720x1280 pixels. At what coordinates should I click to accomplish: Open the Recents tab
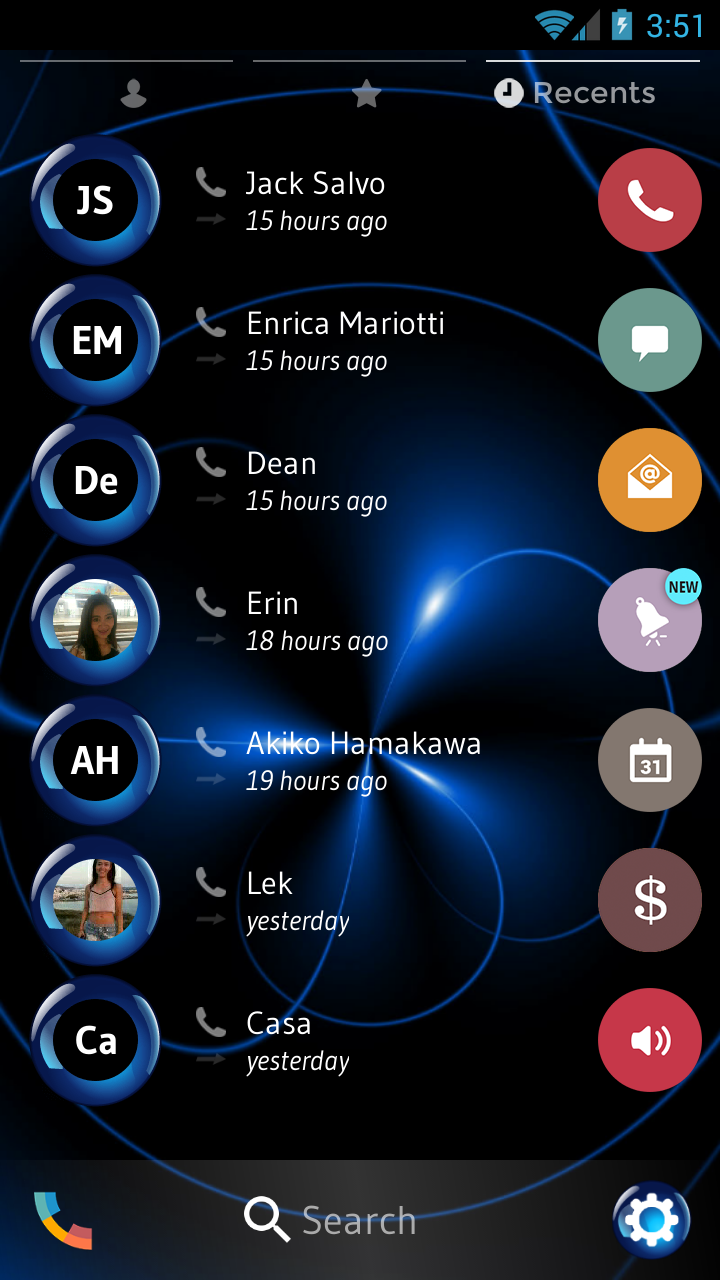(x=577, y=93)
